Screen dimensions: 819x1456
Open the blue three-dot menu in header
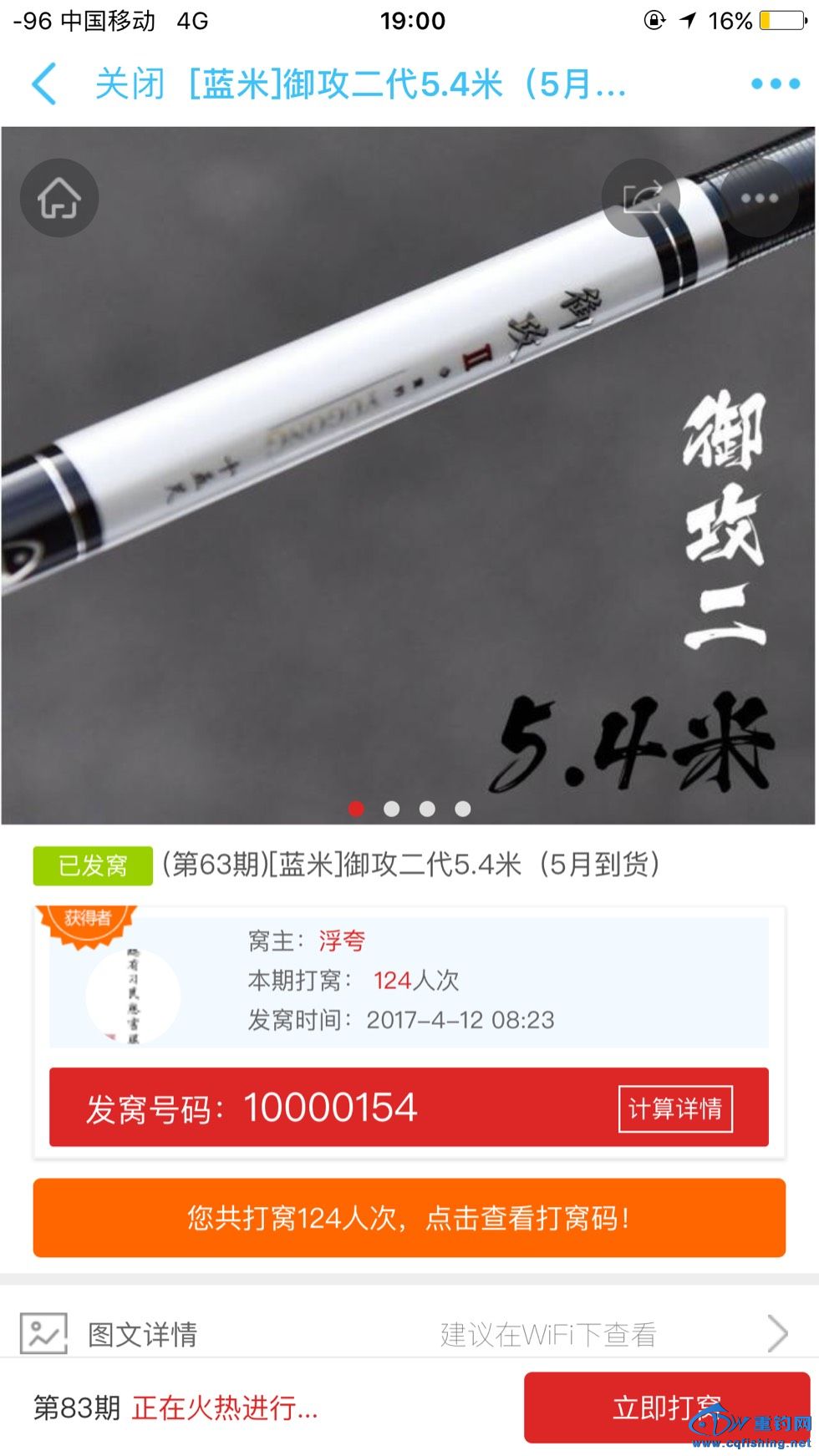pos(775,84)
